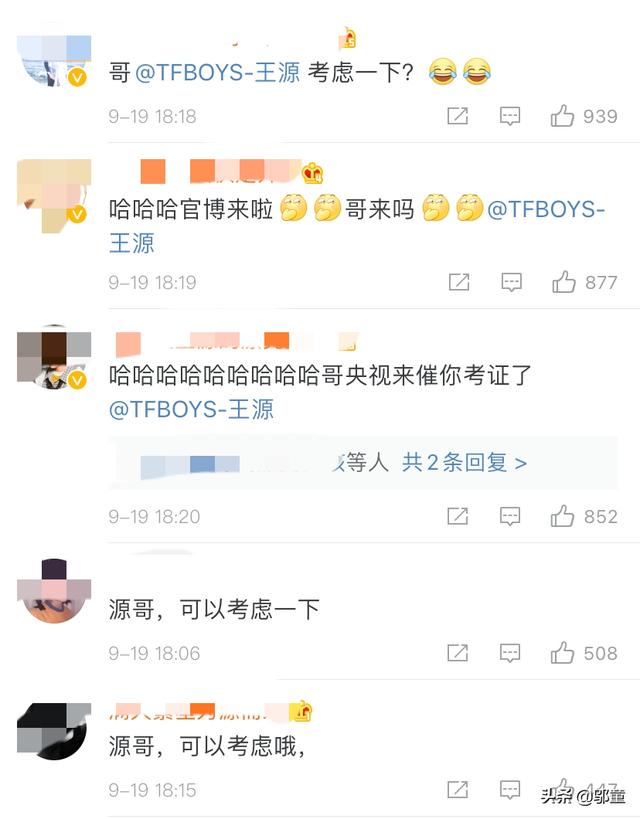The width and height of the screenshot is (640, 819).
Task: Reply to the comment posted at 9-19 18:18
Action: [x=510, y=116]
